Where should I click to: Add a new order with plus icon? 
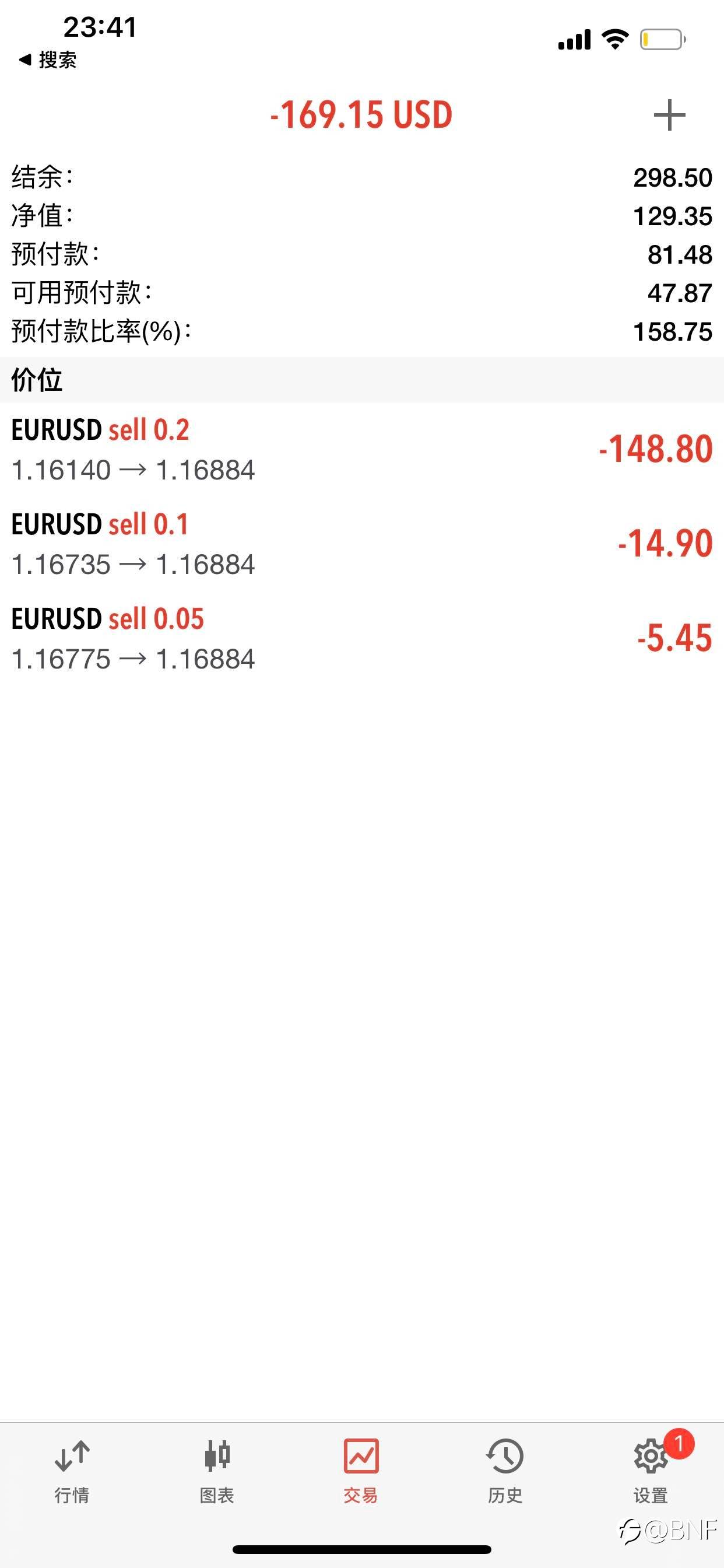click(669, 115)
